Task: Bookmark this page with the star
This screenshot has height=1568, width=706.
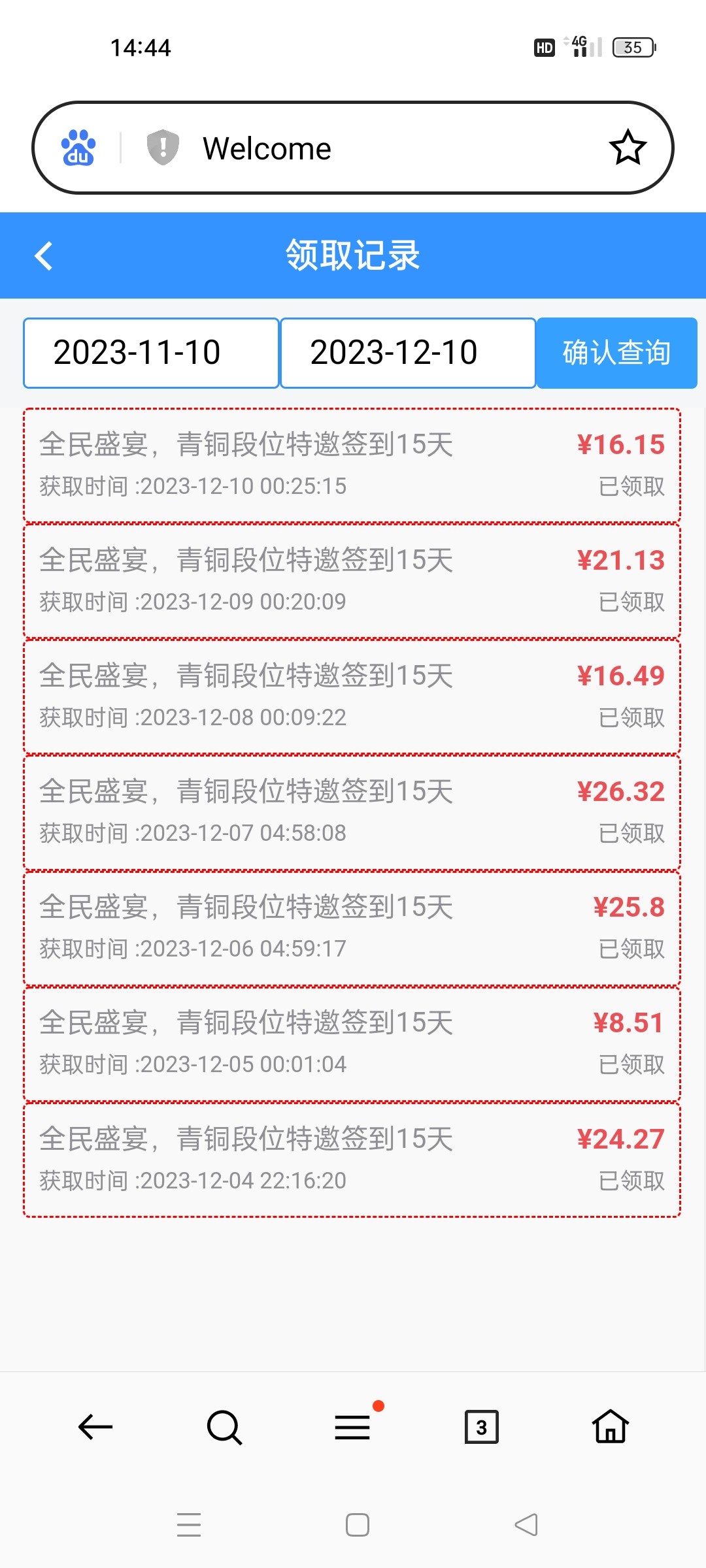Action: 628,148
